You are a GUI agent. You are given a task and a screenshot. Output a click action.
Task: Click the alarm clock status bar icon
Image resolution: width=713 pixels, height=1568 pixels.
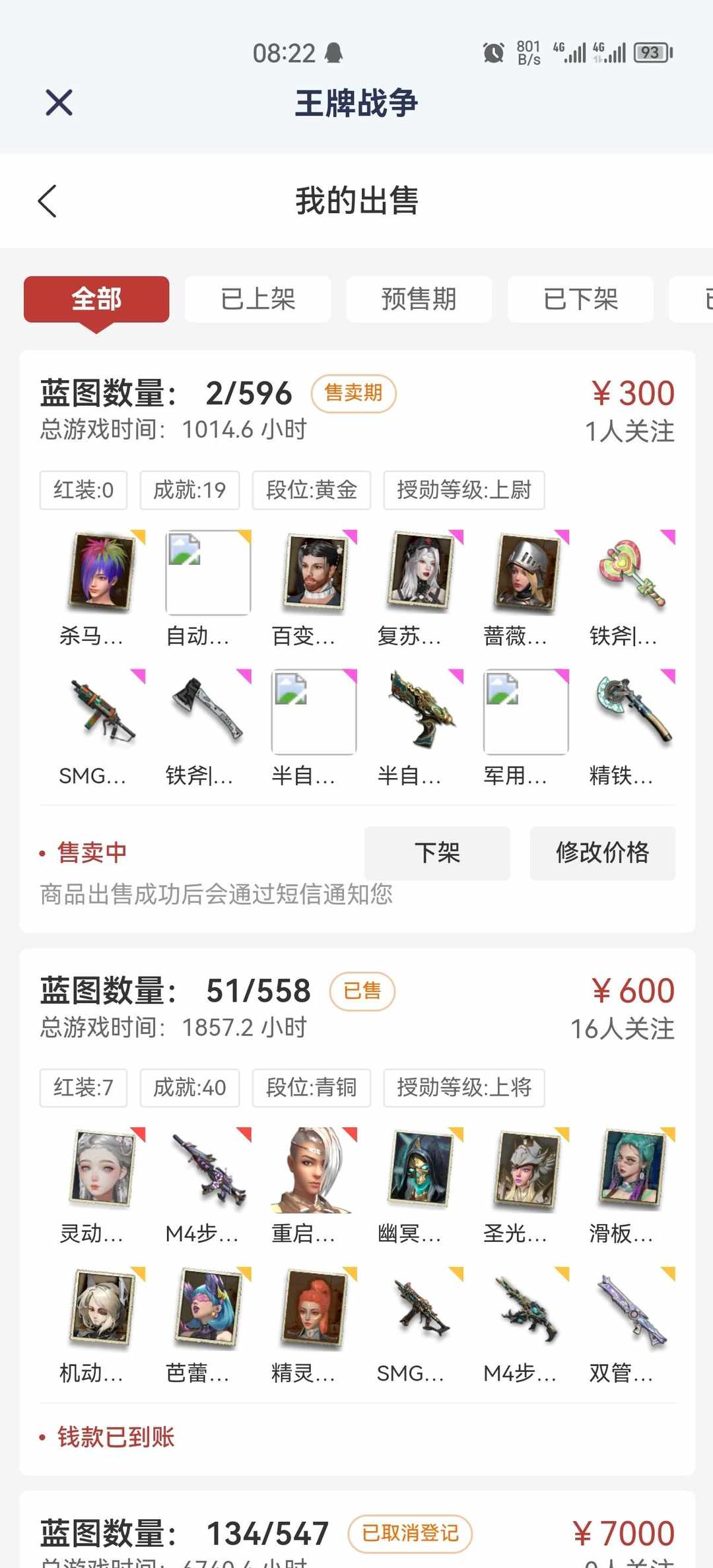[492, 52]
